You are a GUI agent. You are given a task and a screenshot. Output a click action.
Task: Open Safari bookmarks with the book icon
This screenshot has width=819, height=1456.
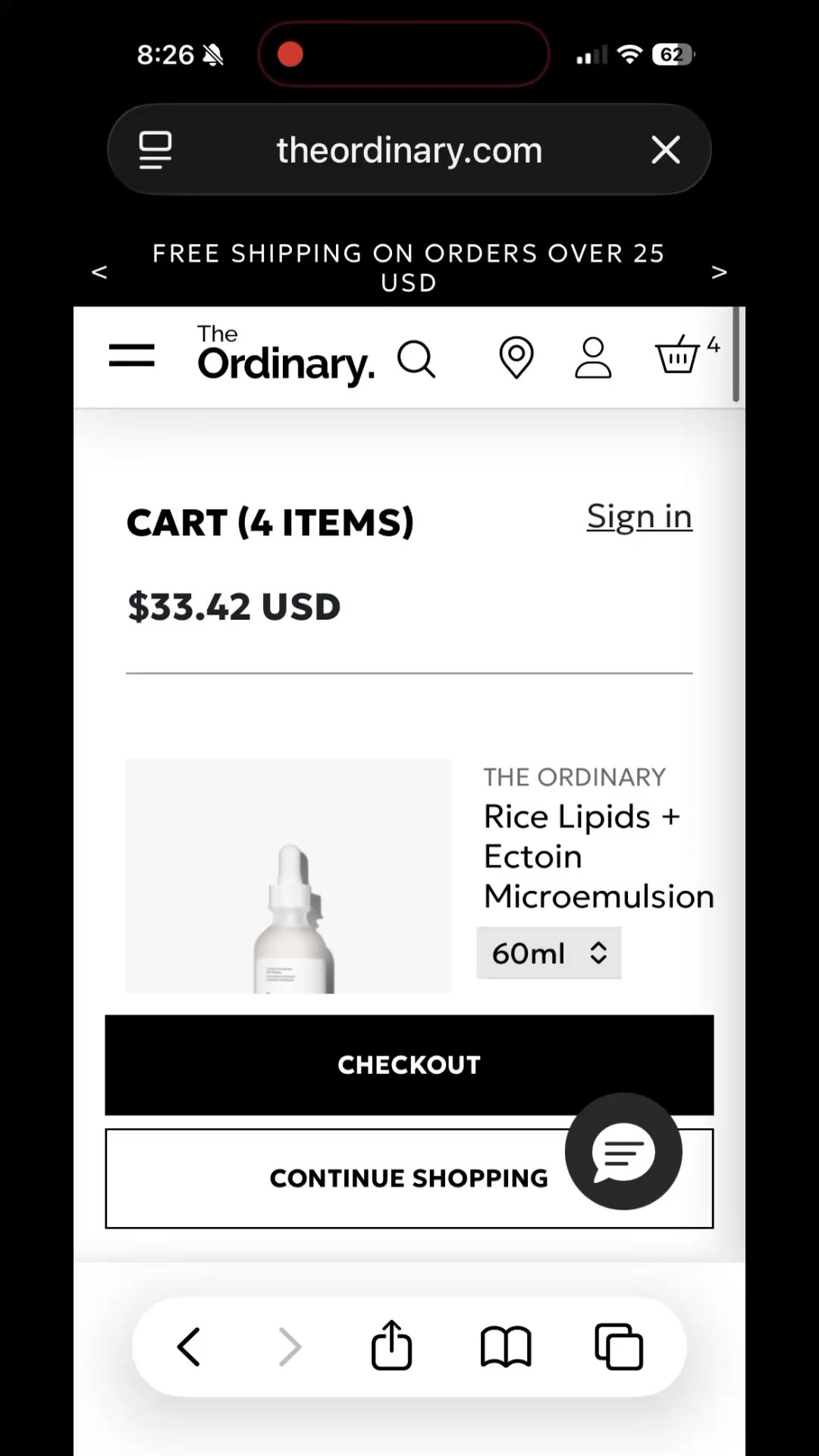506,1347
